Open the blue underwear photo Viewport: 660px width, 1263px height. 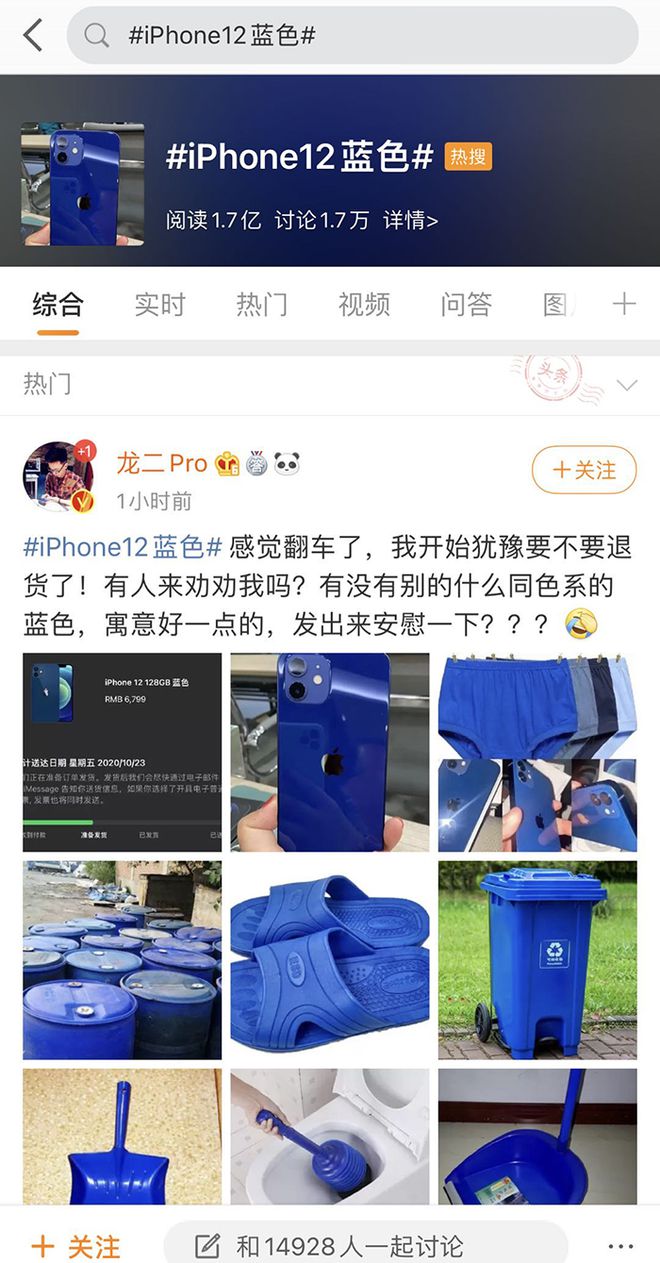point(537,704)
